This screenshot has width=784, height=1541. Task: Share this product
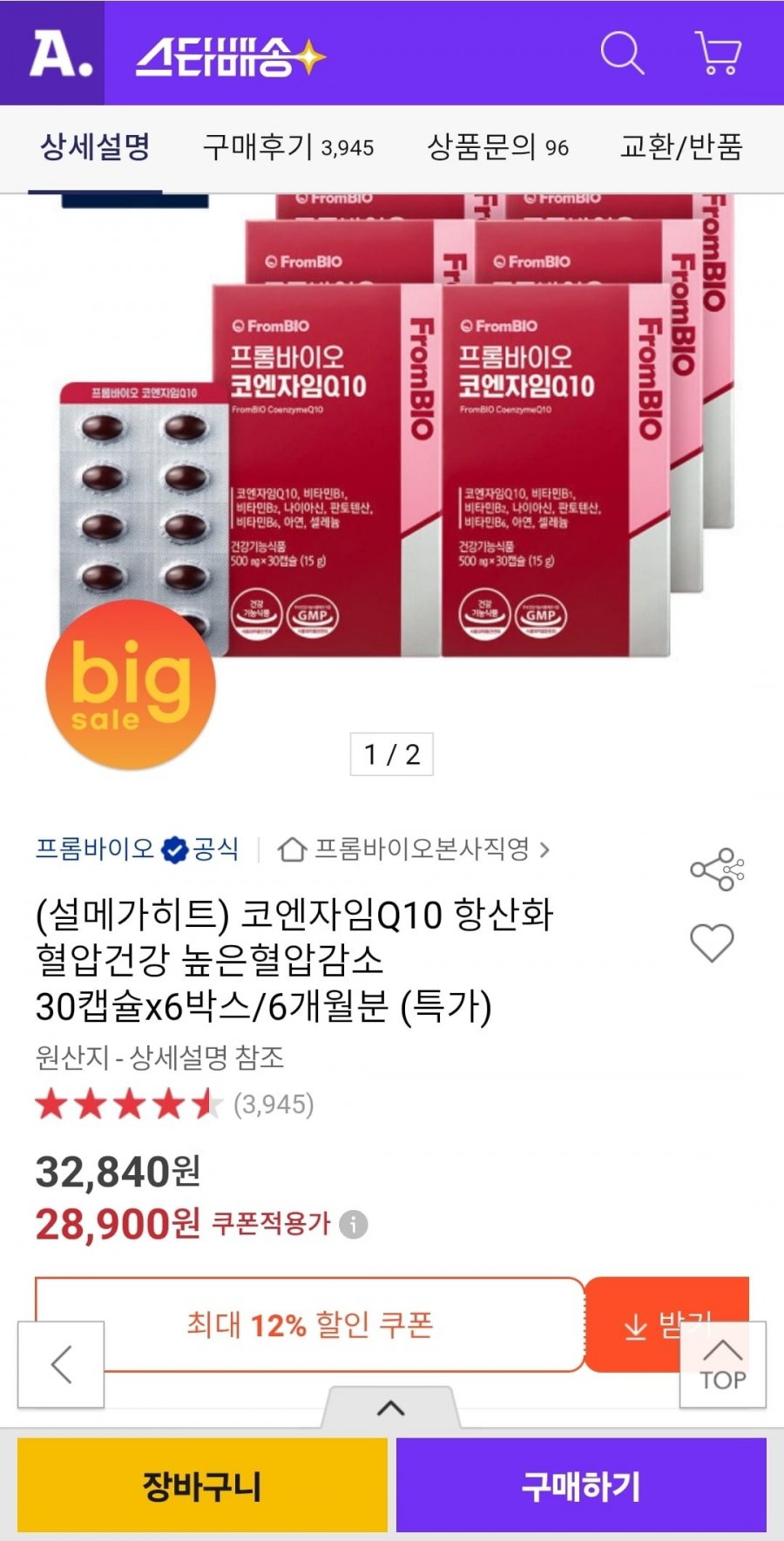point(717,869)
